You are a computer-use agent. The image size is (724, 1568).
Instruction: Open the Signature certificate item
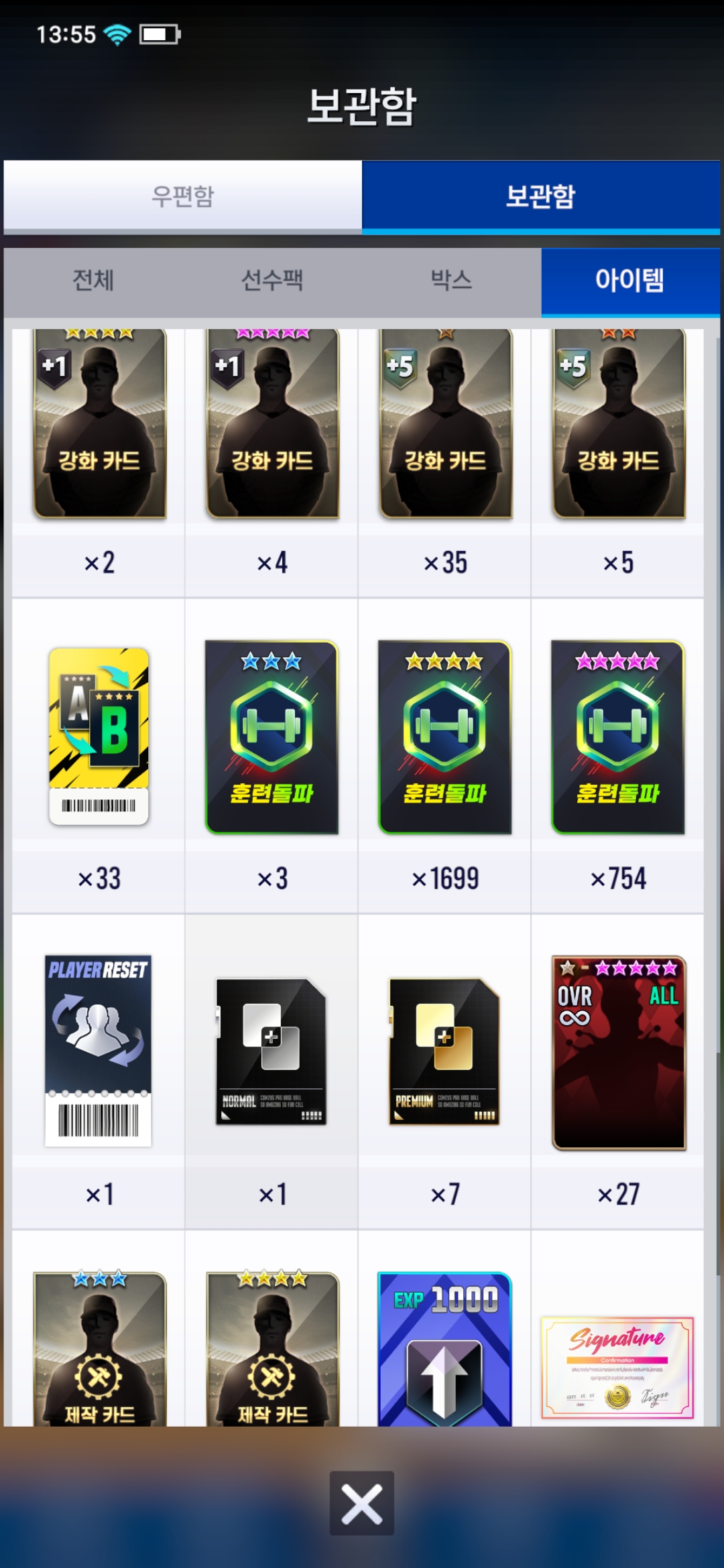pos(617,1367)
